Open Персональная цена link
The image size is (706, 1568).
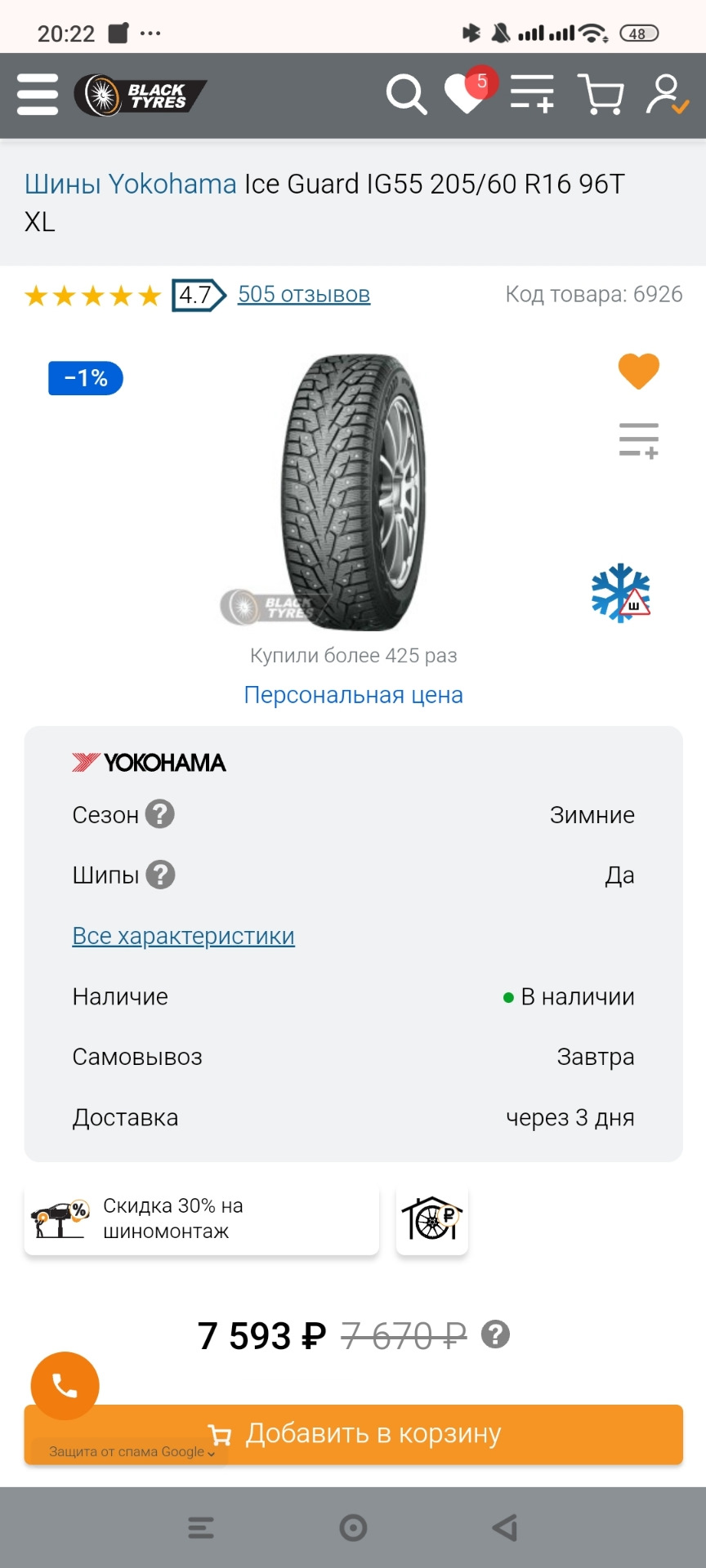pyautogui.click(x=354, y=695)
